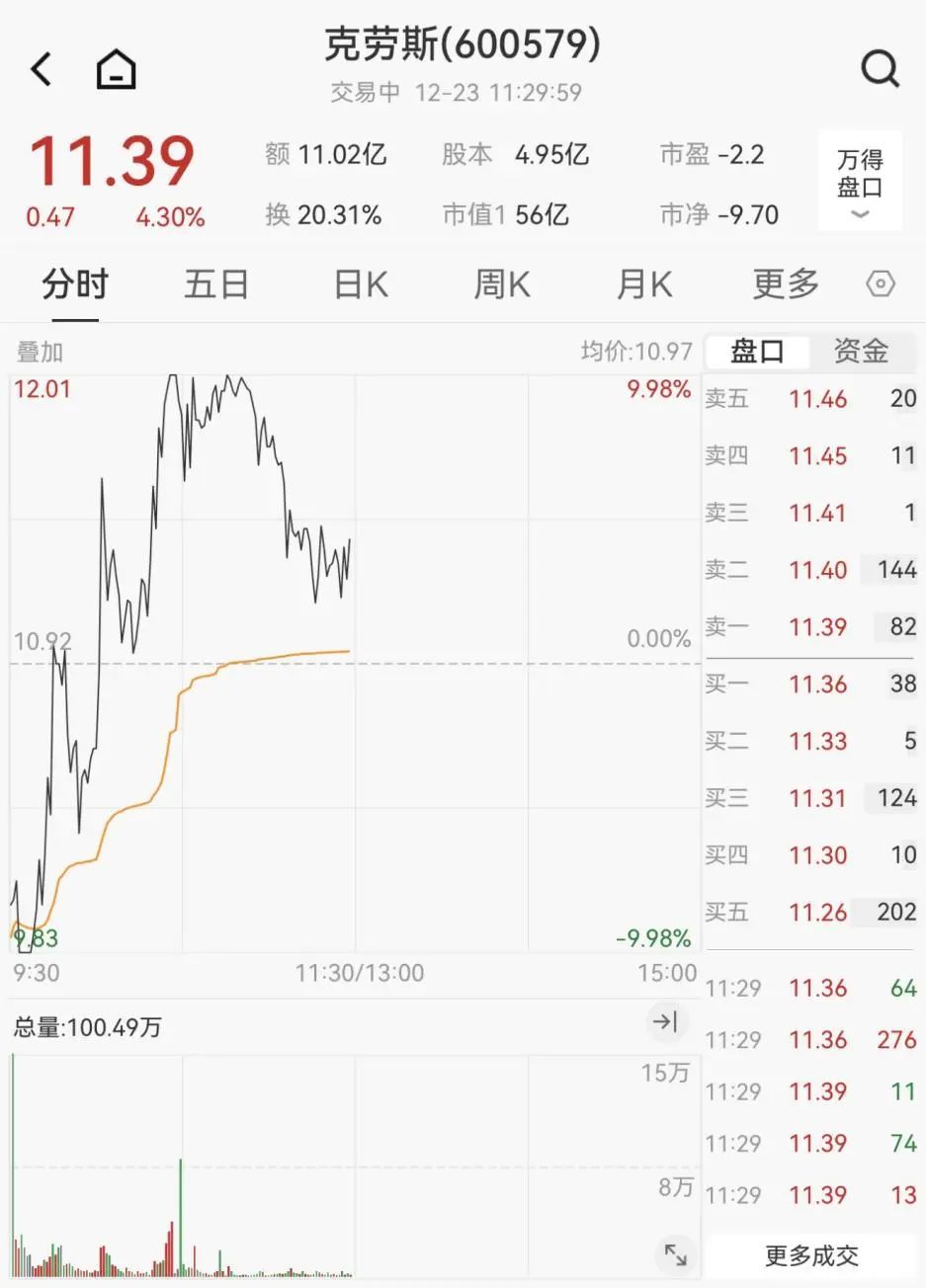Open the 更多 chart options
Viewport: 926px width, 1288px height.
(x=786, y=284)
